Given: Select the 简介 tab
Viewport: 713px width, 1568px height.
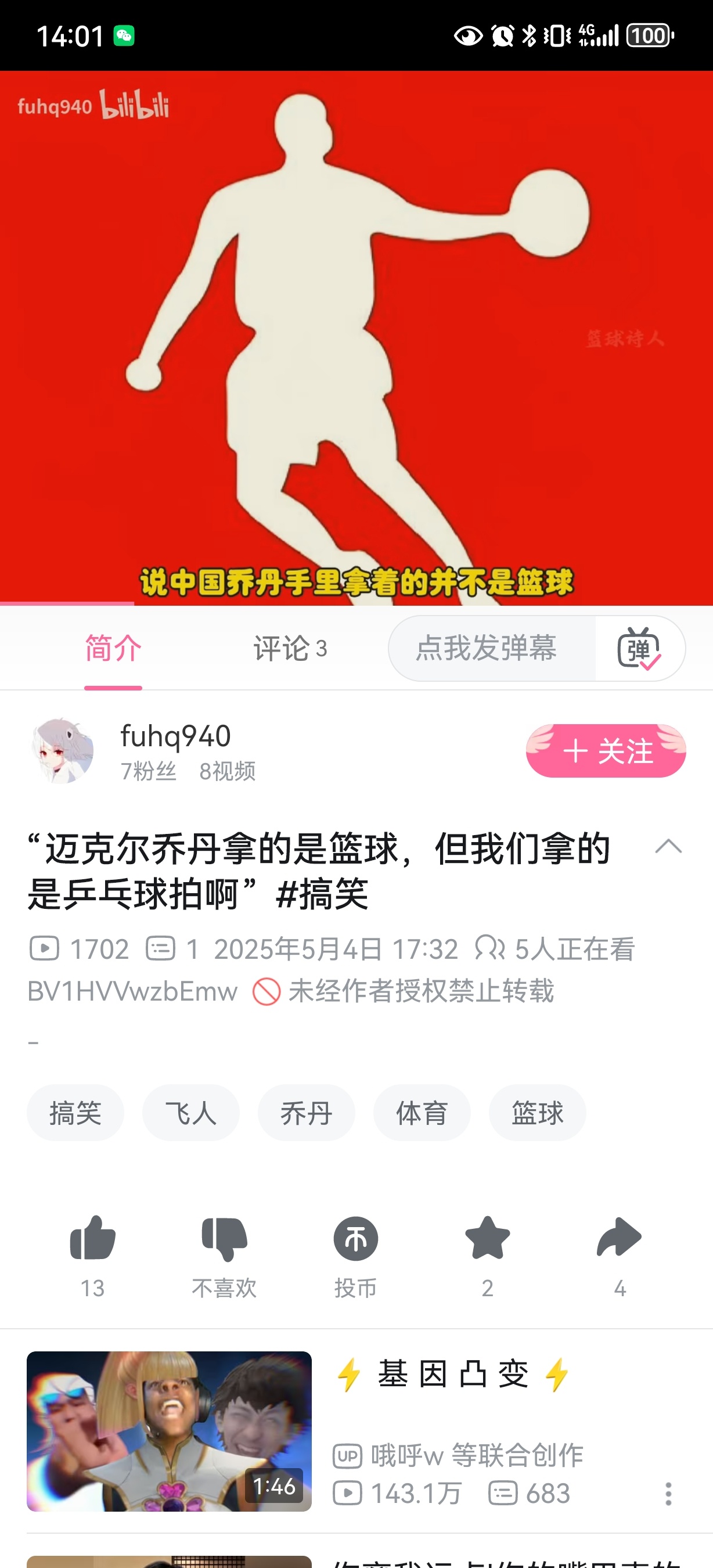Looking at the screenshot, I should [x=113, y=648].
